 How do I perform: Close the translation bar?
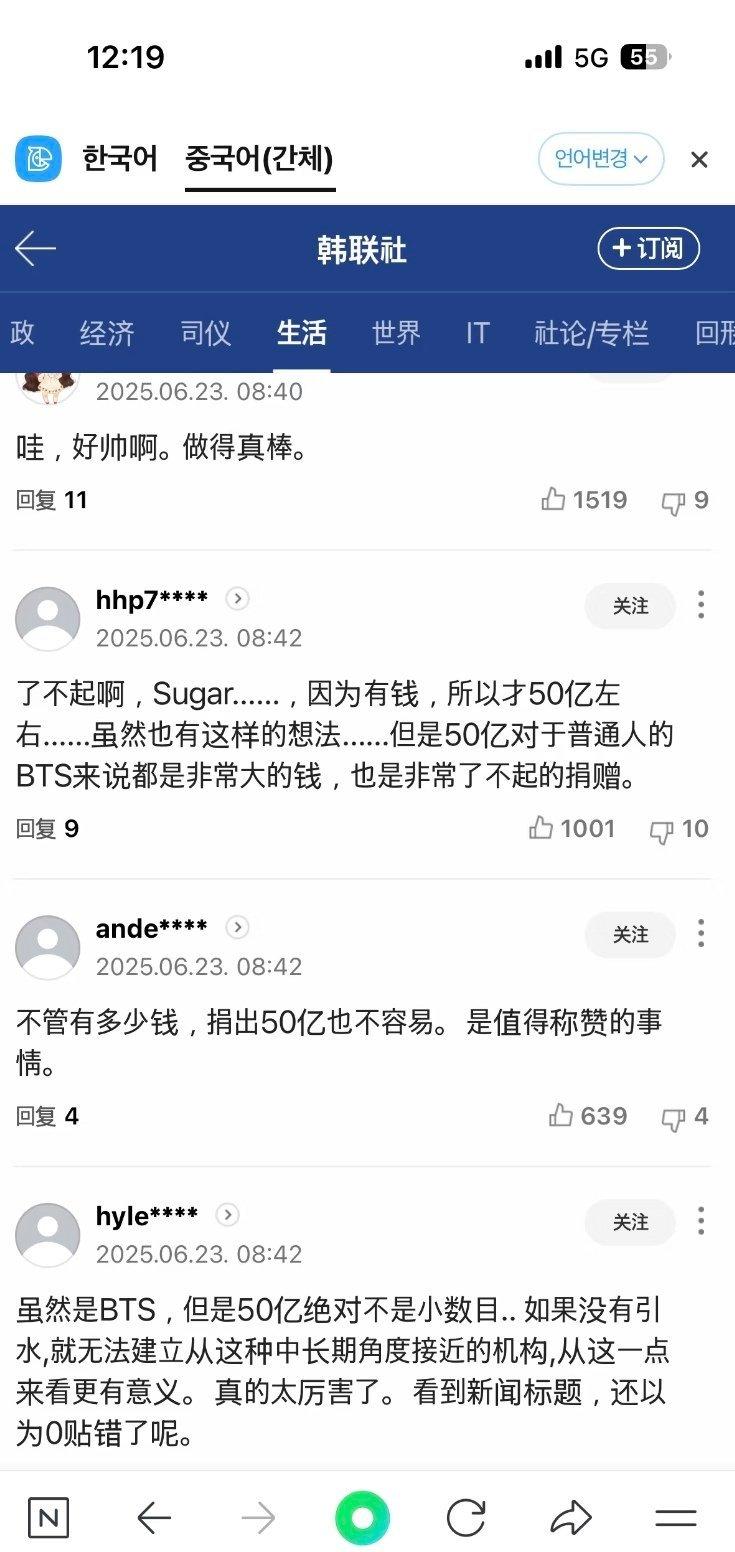point(699,159)
